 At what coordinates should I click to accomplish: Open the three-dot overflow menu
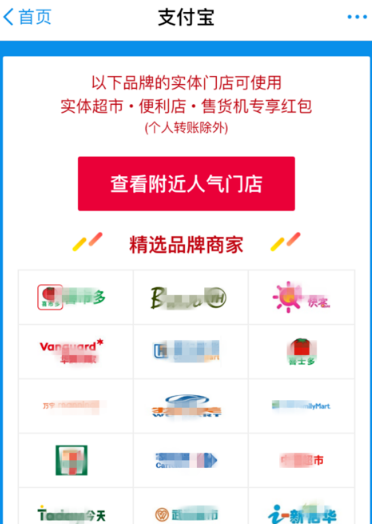point(357,17)
